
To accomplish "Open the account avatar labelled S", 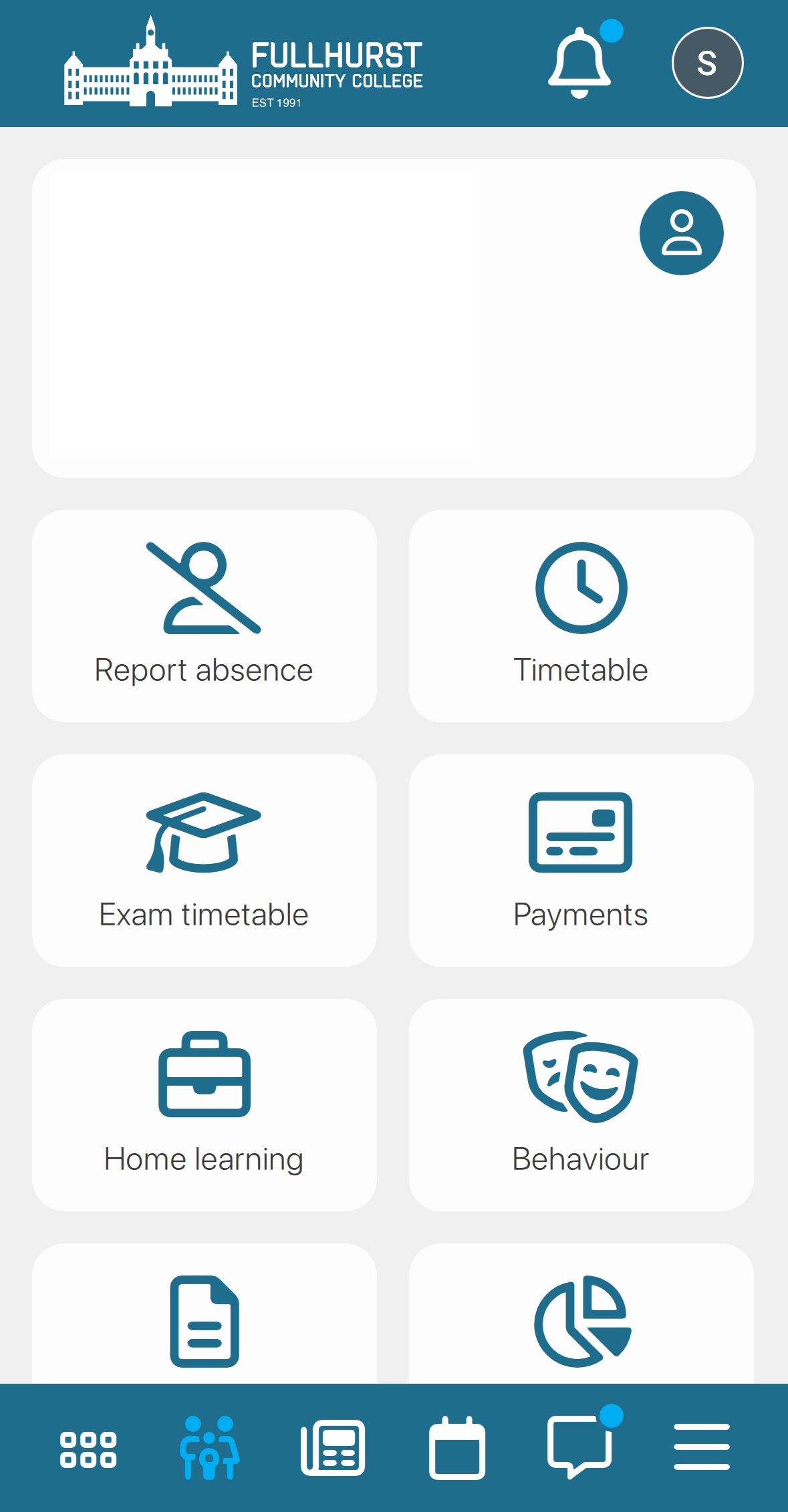I will (x=707, y=63).
